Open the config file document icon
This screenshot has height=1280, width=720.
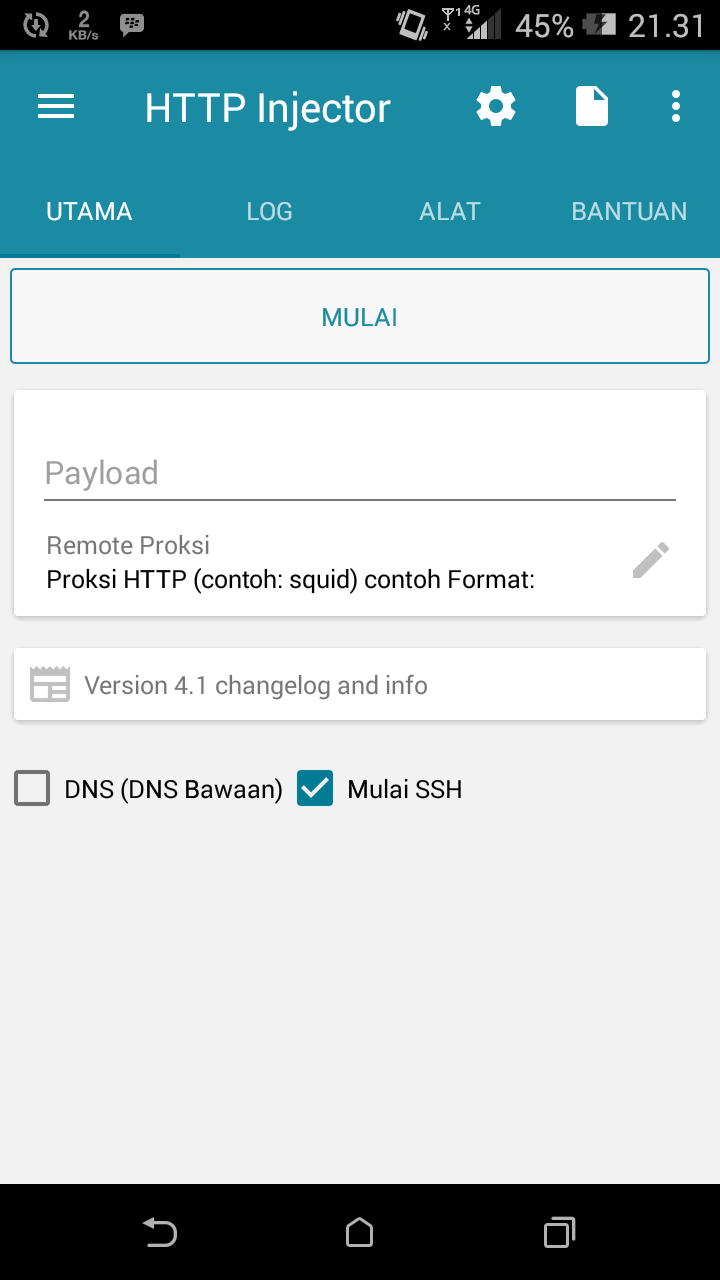(x=592, y=105)
